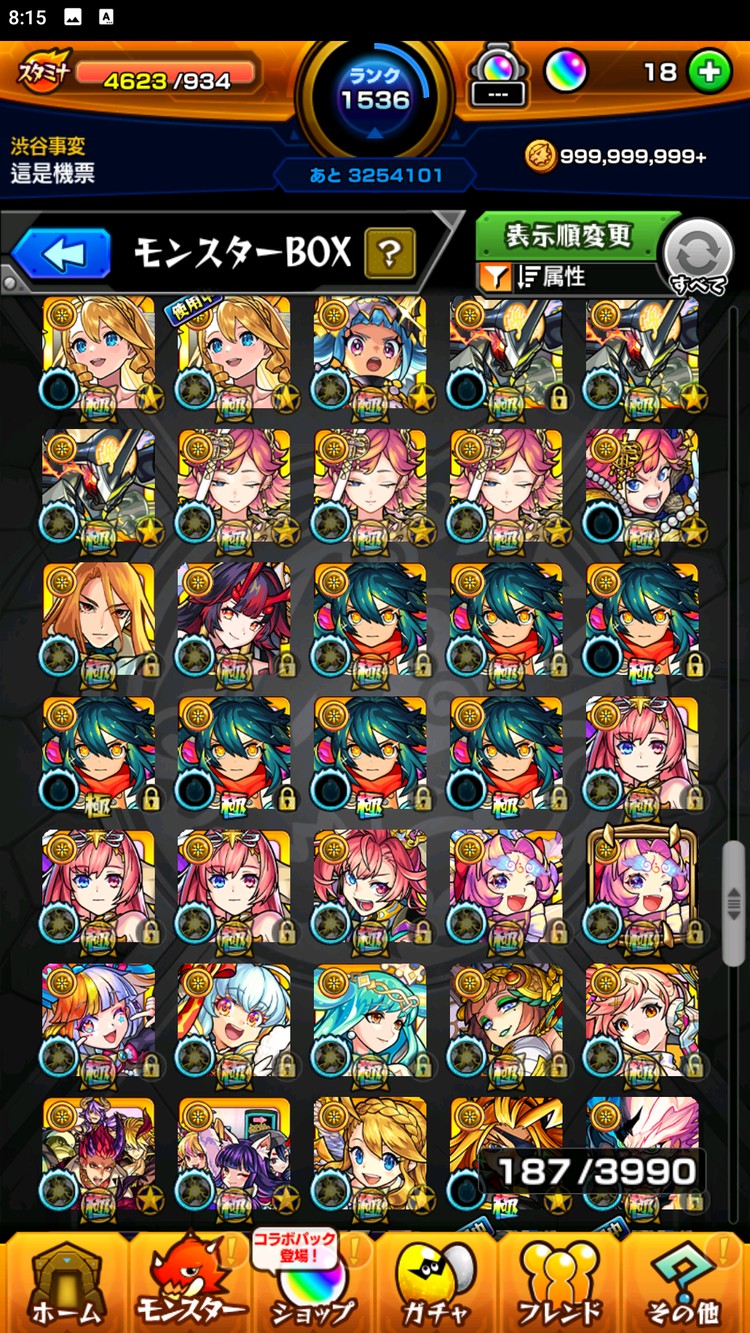Select the black-haired red-horned monster
Screen dimensions: 750x1333
[x=234, y=620]
